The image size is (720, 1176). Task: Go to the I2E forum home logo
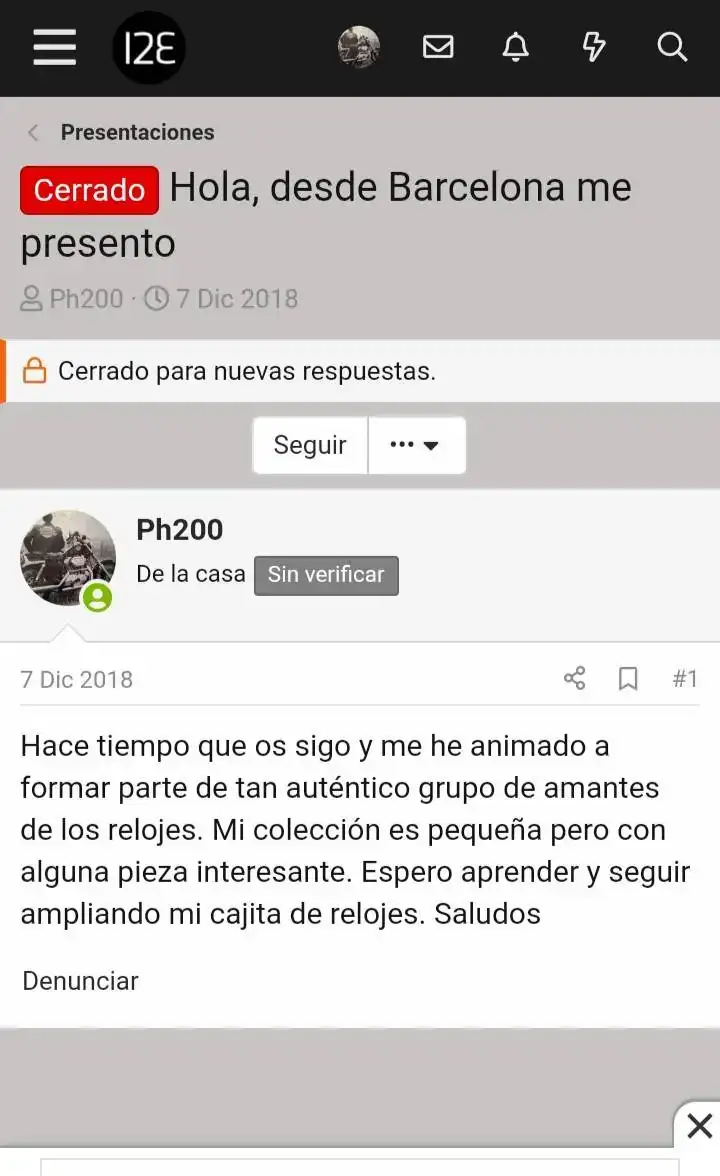(x=149, y=48)
